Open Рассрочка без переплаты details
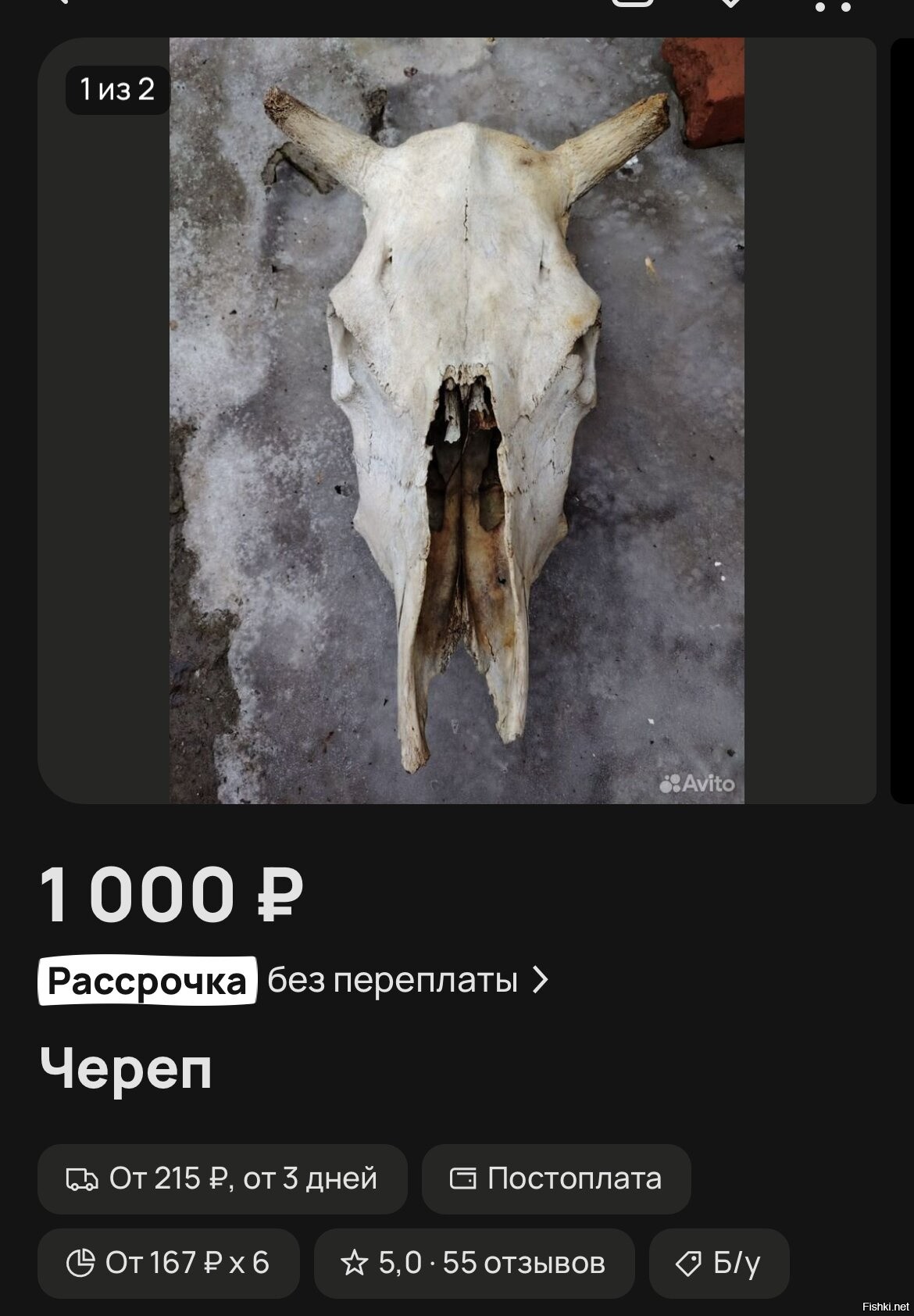This screenshot has height=1316, width=914. 295,980
